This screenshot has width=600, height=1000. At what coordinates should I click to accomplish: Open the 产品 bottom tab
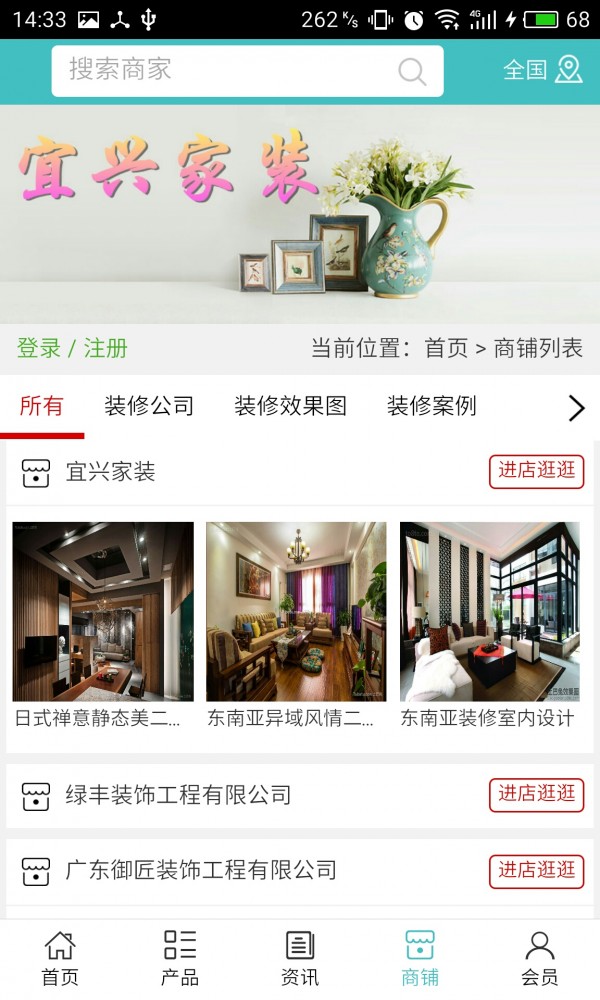tap(180, 957)
